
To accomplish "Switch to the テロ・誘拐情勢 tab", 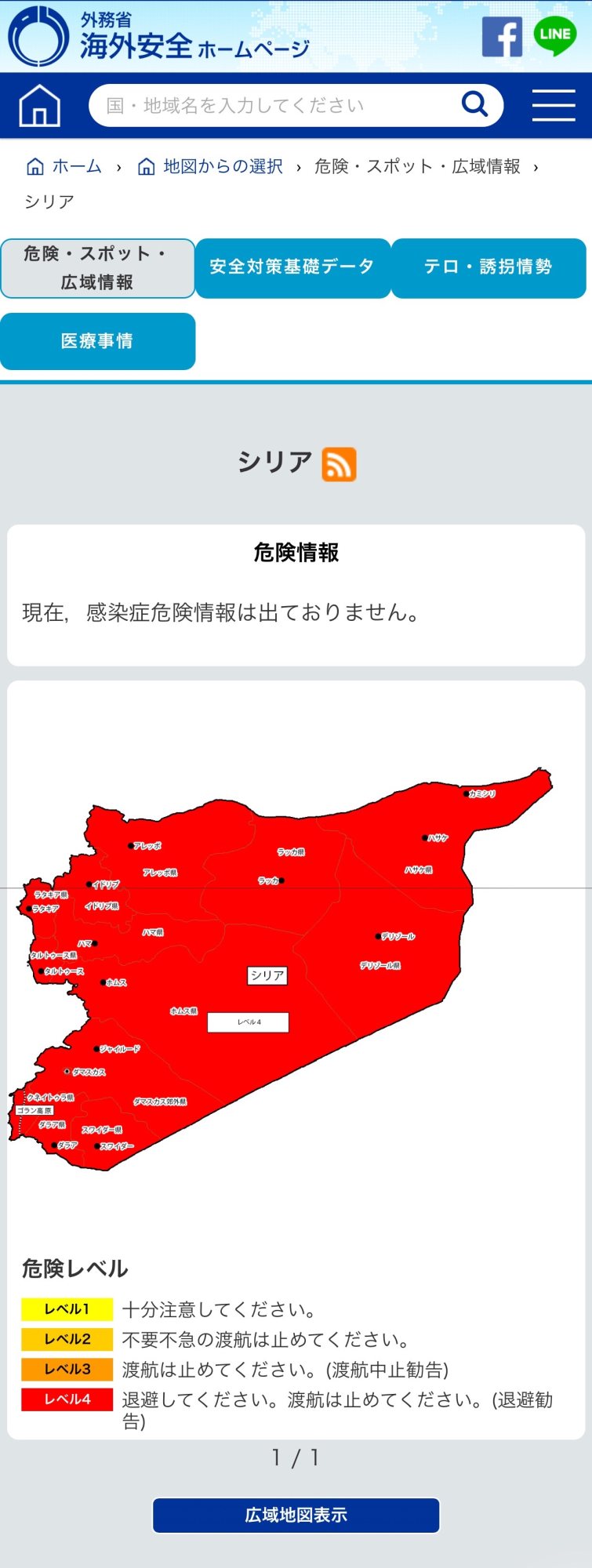I will (x=488, y=268).
